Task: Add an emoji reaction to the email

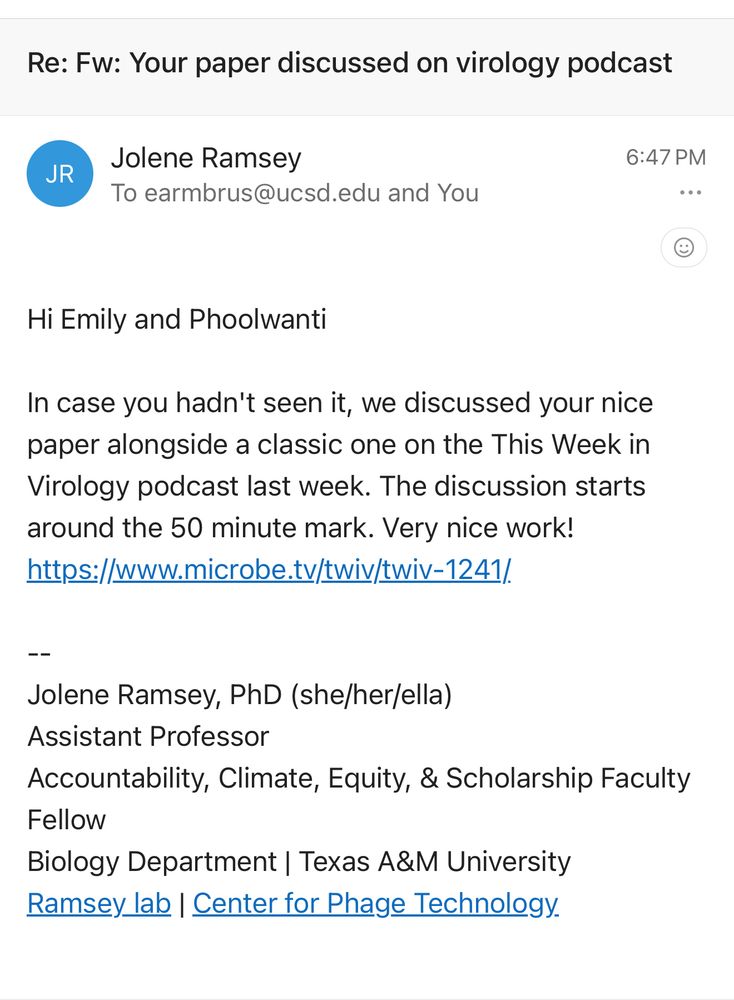Action: [x=684, y=247]
